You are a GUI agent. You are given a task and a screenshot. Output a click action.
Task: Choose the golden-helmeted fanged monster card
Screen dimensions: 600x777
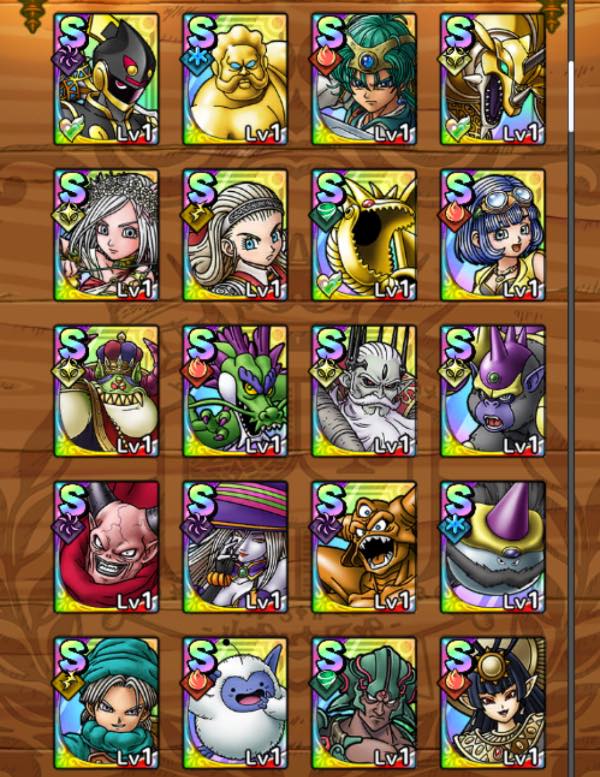tap(492, 80)
